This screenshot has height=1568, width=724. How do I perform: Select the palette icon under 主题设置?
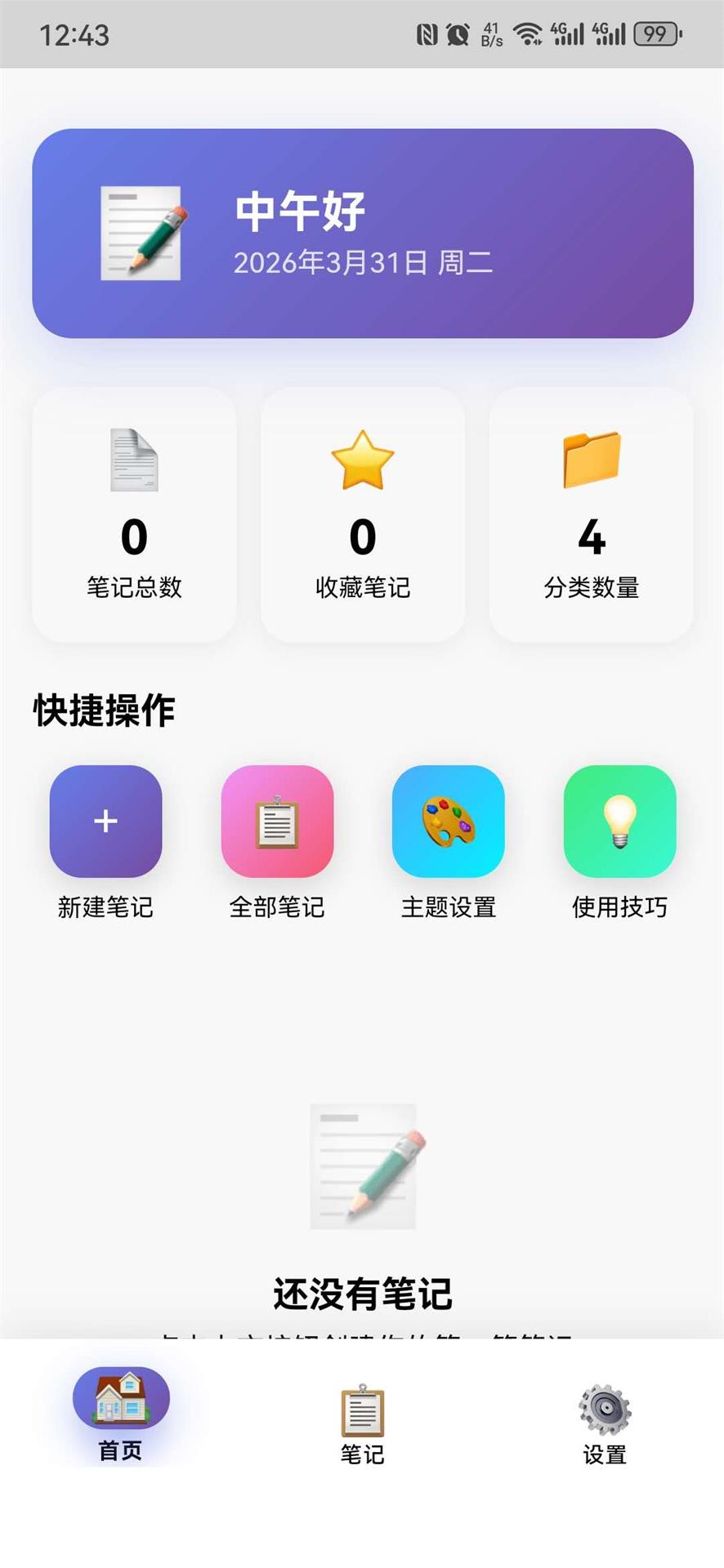(x=448, y=822)
